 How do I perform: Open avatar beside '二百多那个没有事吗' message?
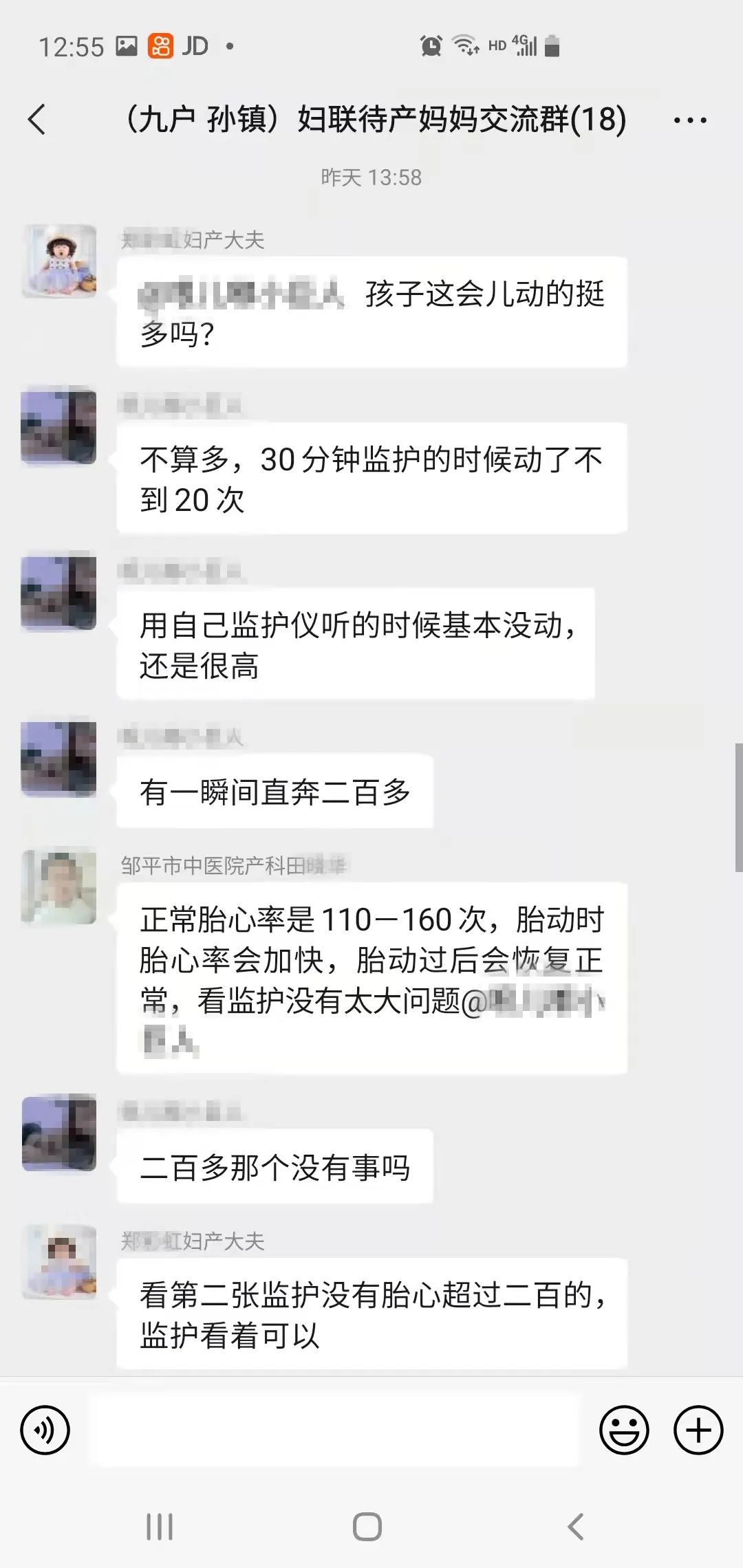click(59, 1133)
